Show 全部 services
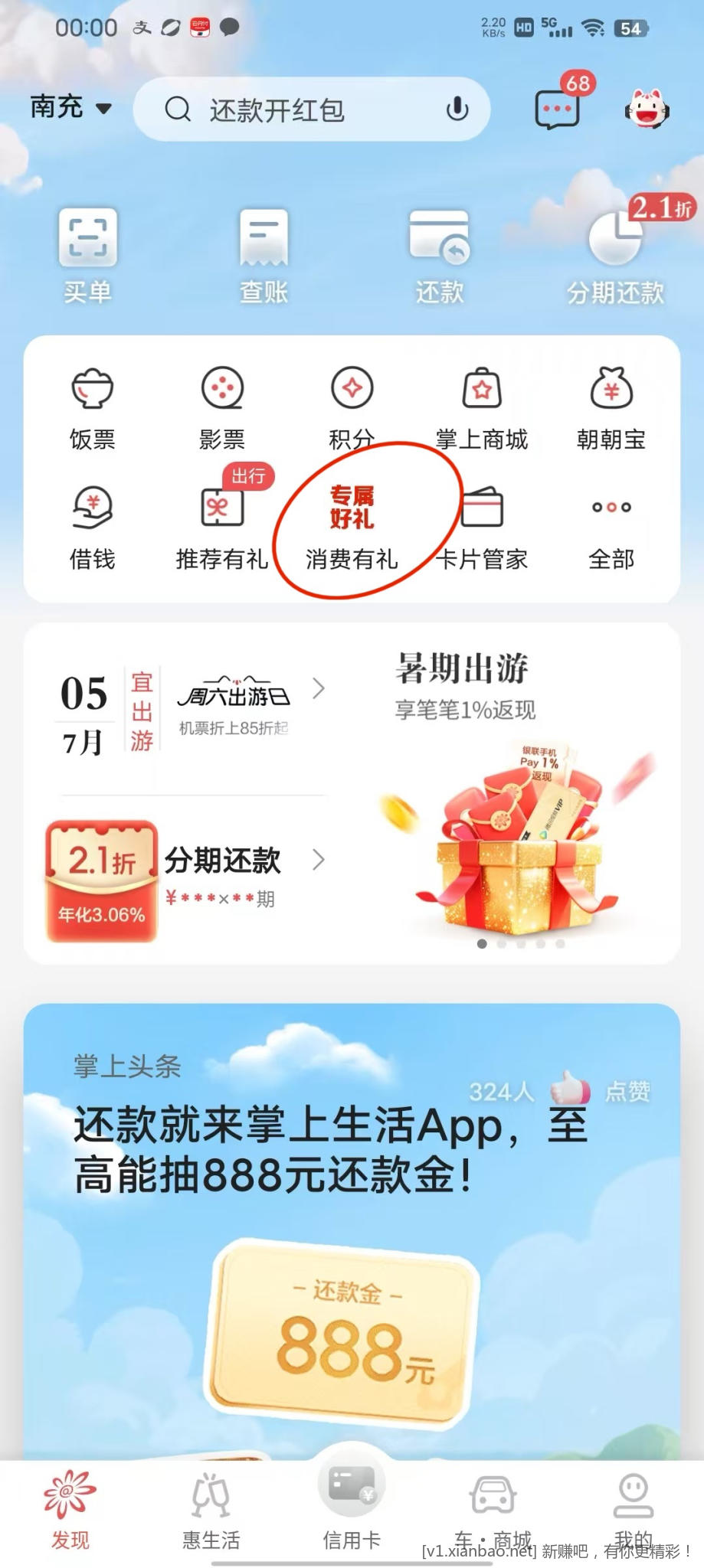 pyautogui.click(x=611, y=528)
